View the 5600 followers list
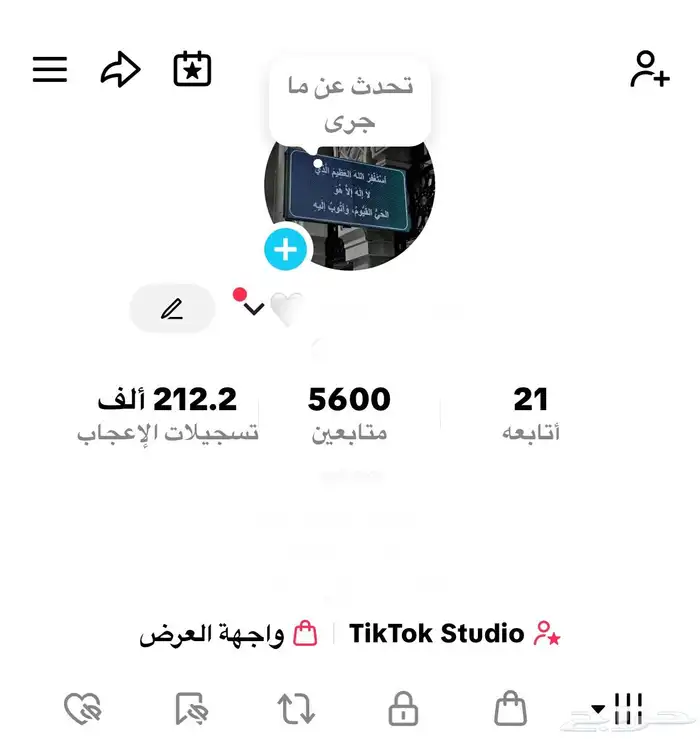This screenshot has width=700, height=739. (x=349, y=413)
